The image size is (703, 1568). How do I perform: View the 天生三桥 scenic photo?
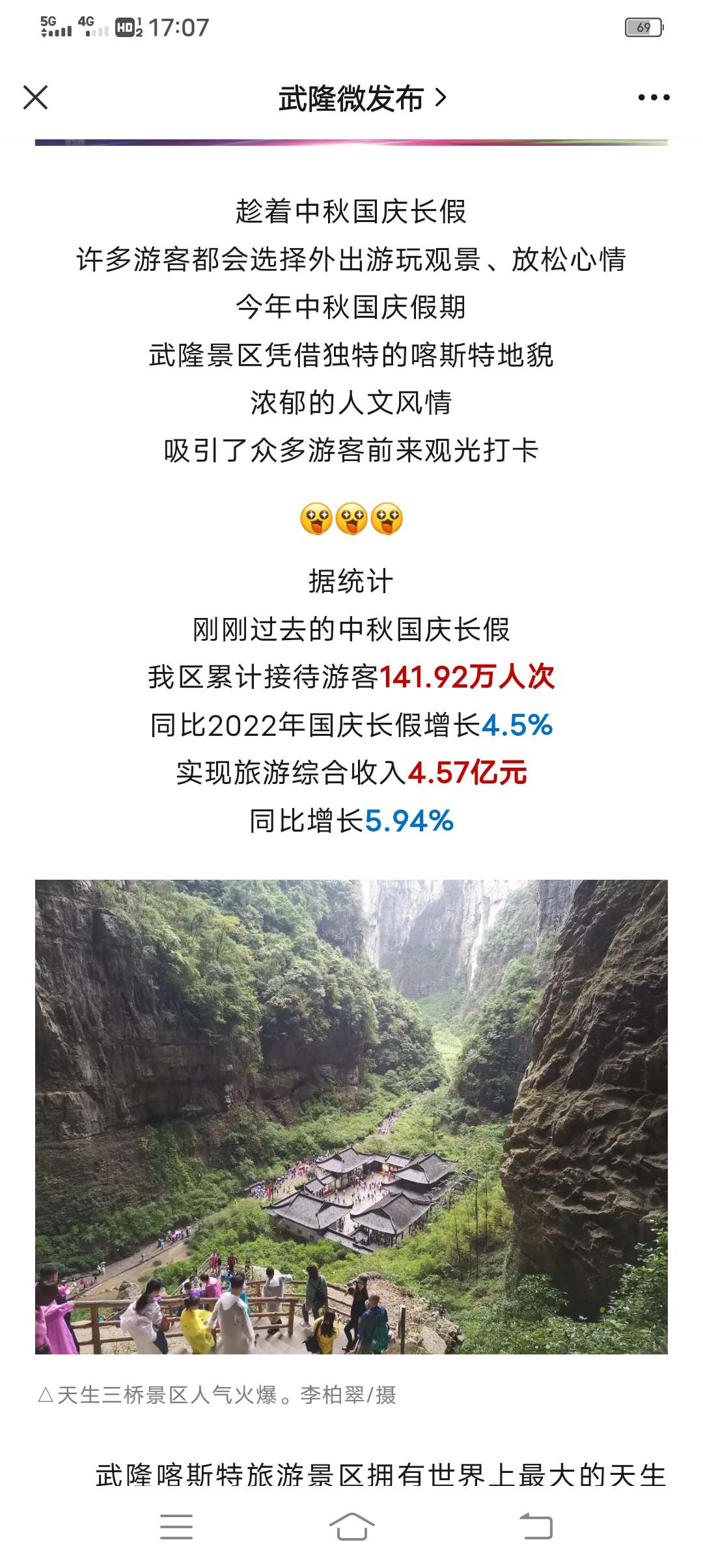tap(351, 1116)
